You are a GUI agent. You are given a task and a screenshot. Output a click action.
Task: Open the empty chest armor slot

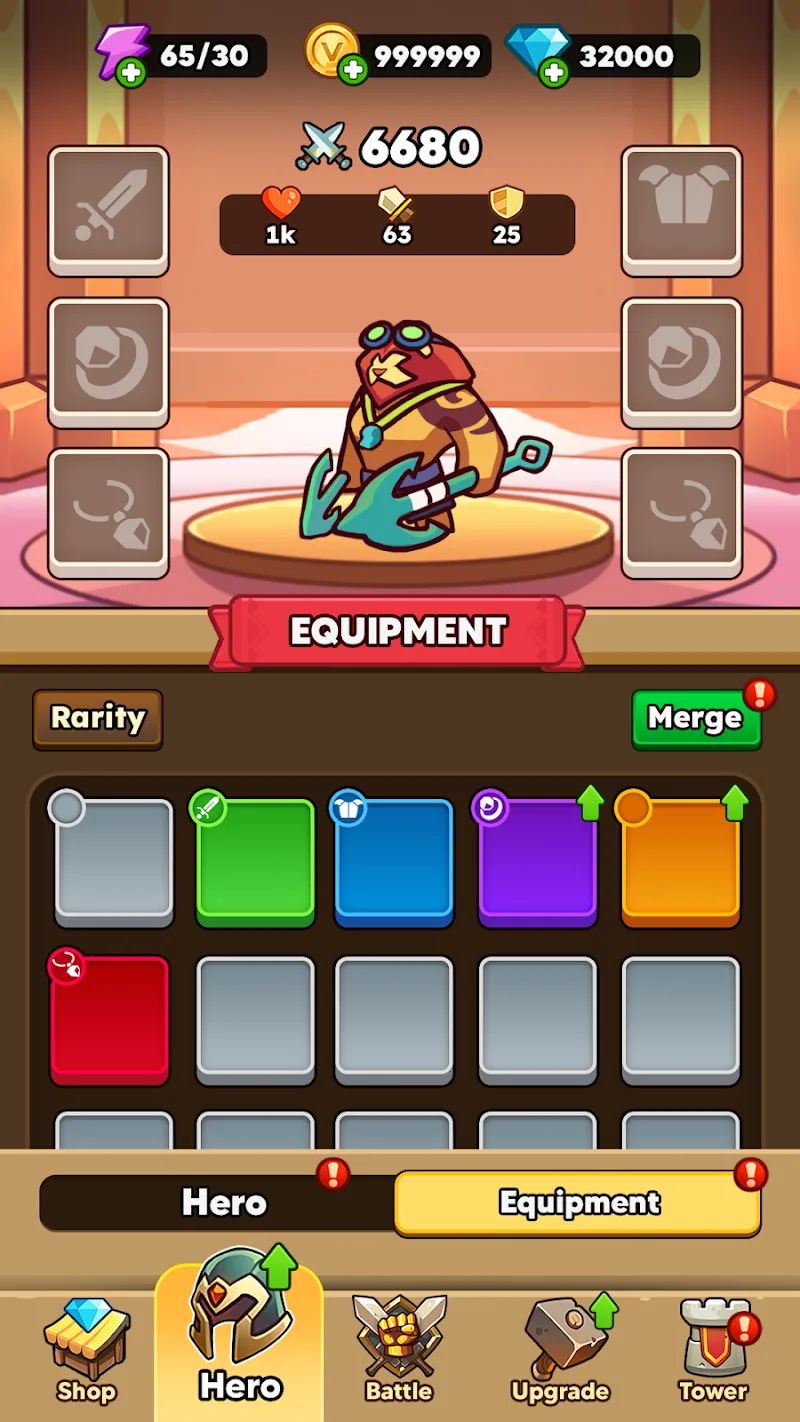(x=682, y=209)
